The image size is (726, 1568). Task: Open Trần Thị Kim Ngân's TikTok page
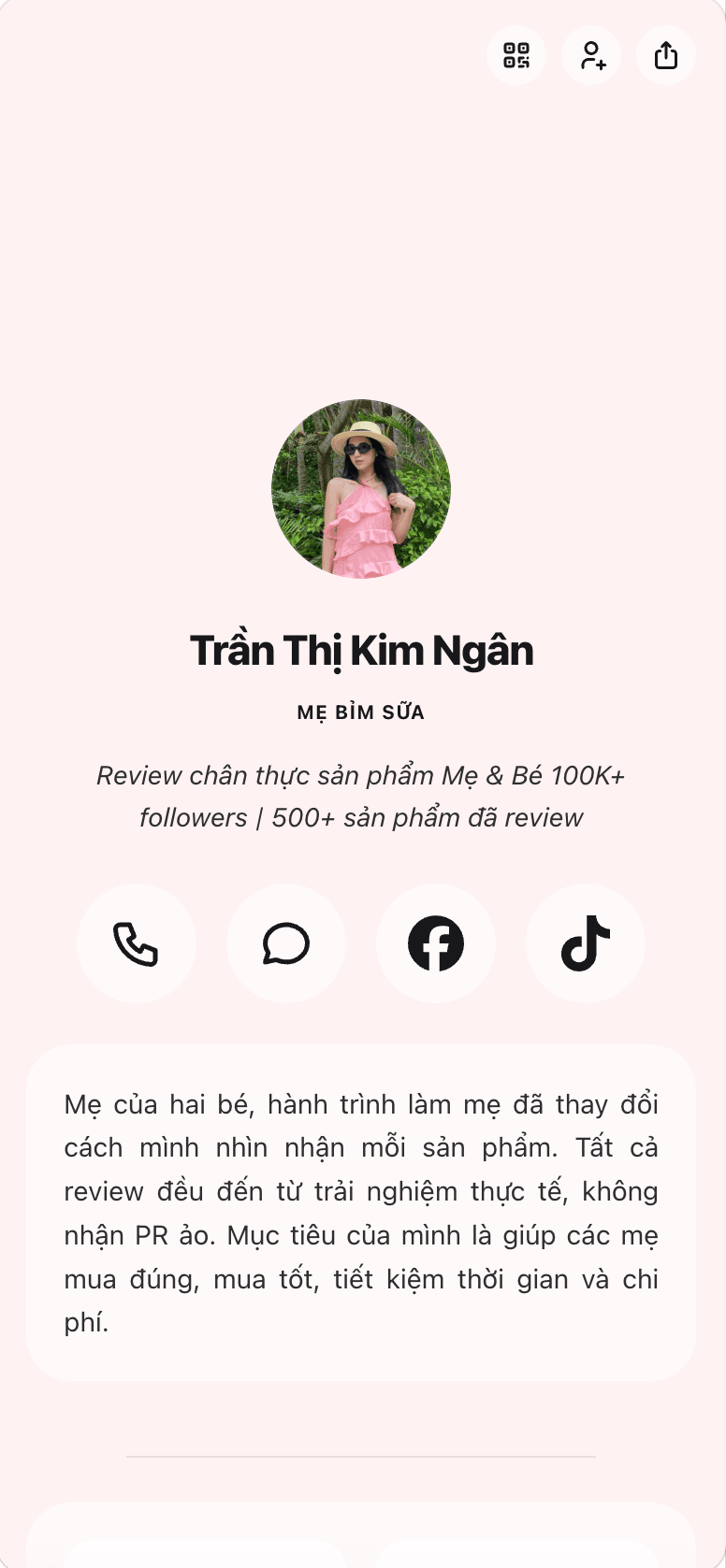586,943
